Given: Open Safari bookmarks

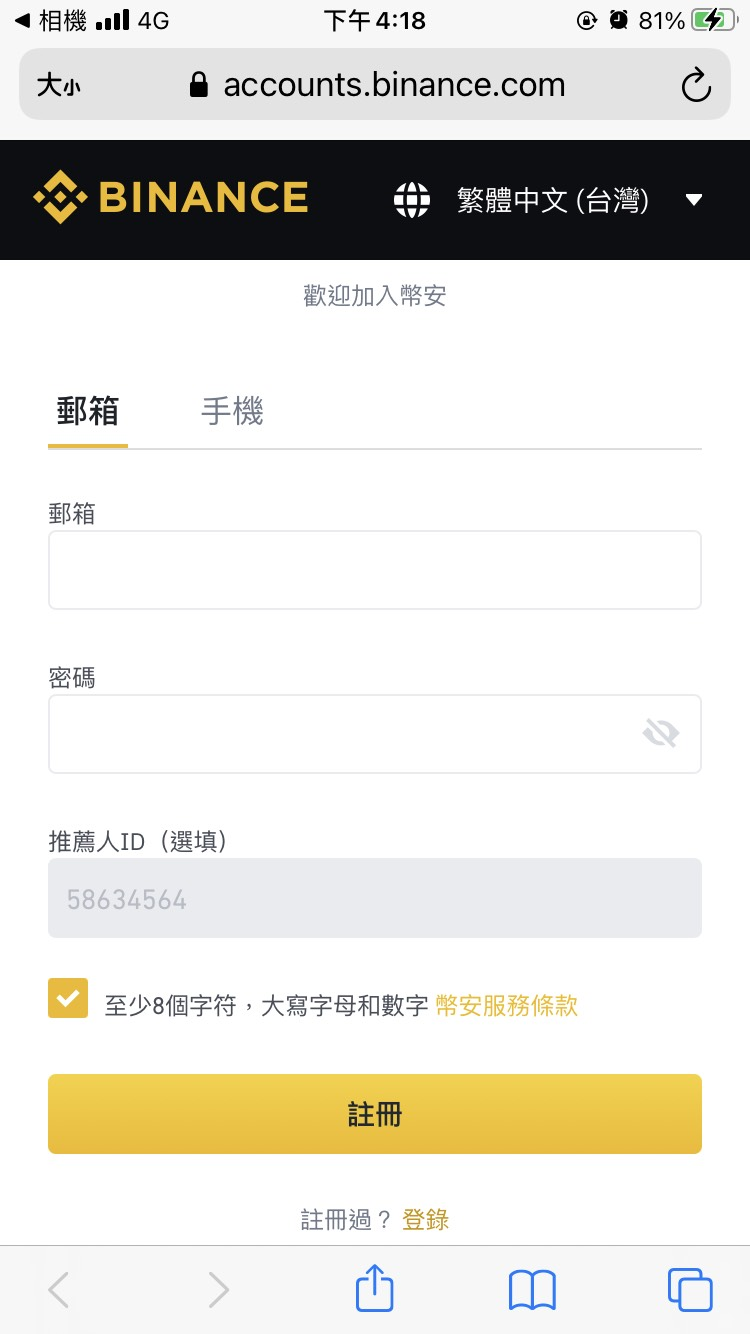Looking at the screenshot, I should click(x=532, y=1290).
